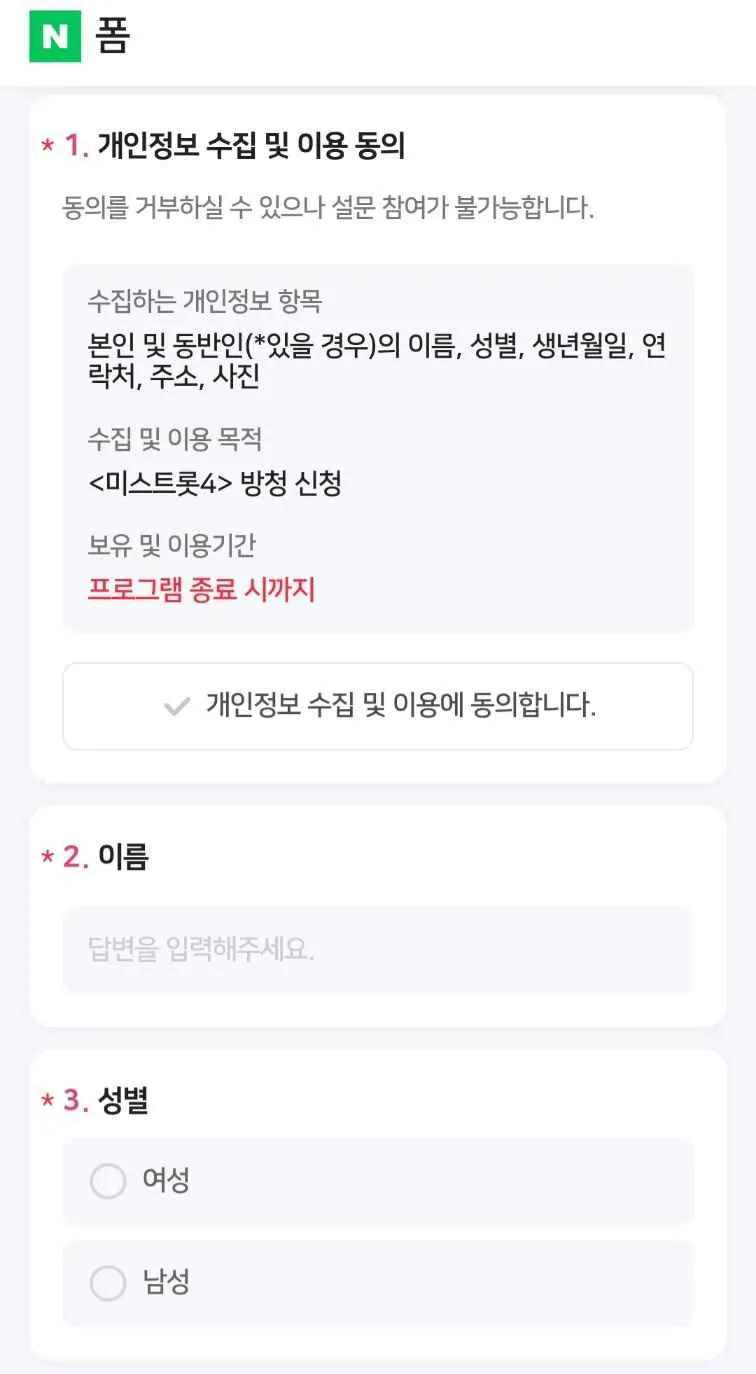
Task: Select the 남성 radio button
Action: [108, 1283]
